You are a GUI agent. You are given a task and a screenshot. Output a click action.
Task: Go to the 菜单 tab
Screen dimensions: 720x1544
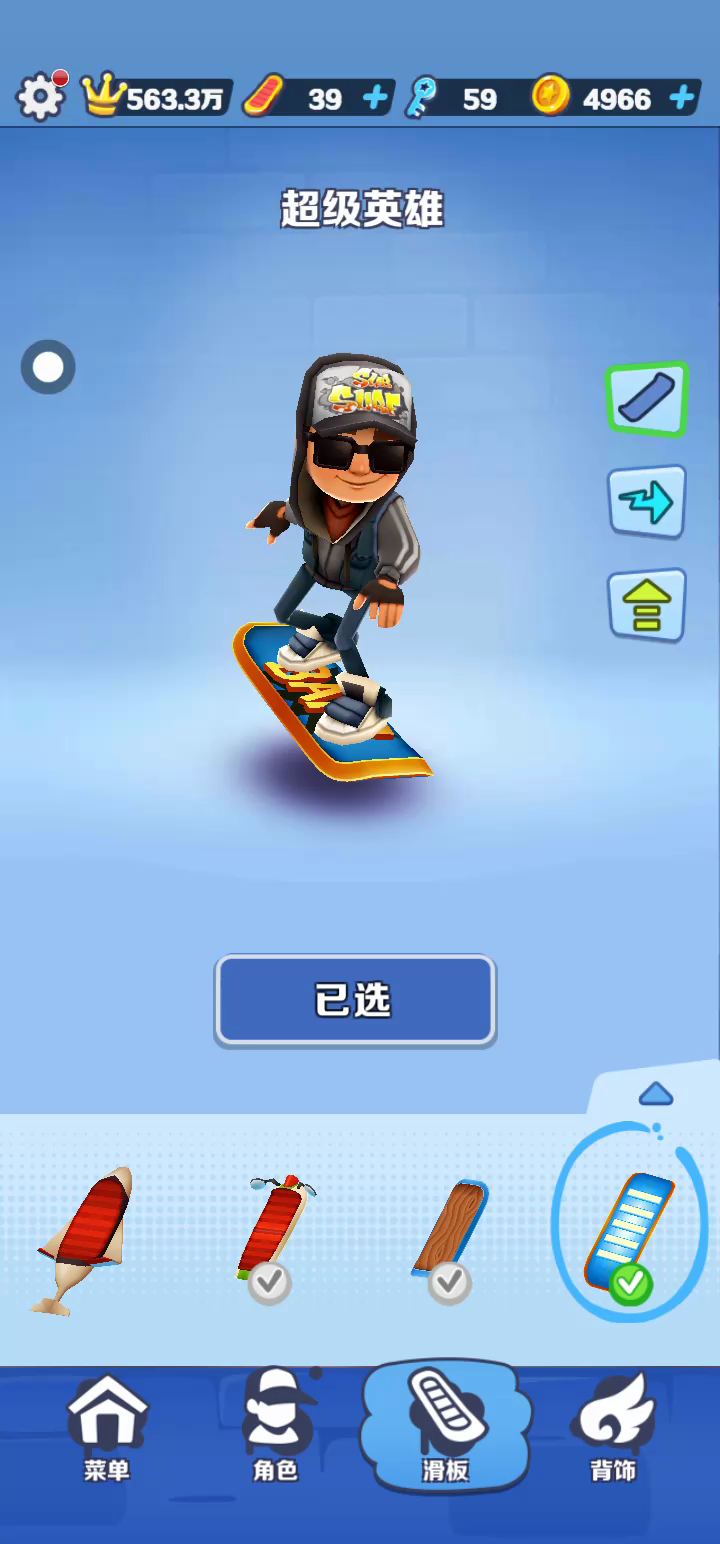coord(107,1428)
